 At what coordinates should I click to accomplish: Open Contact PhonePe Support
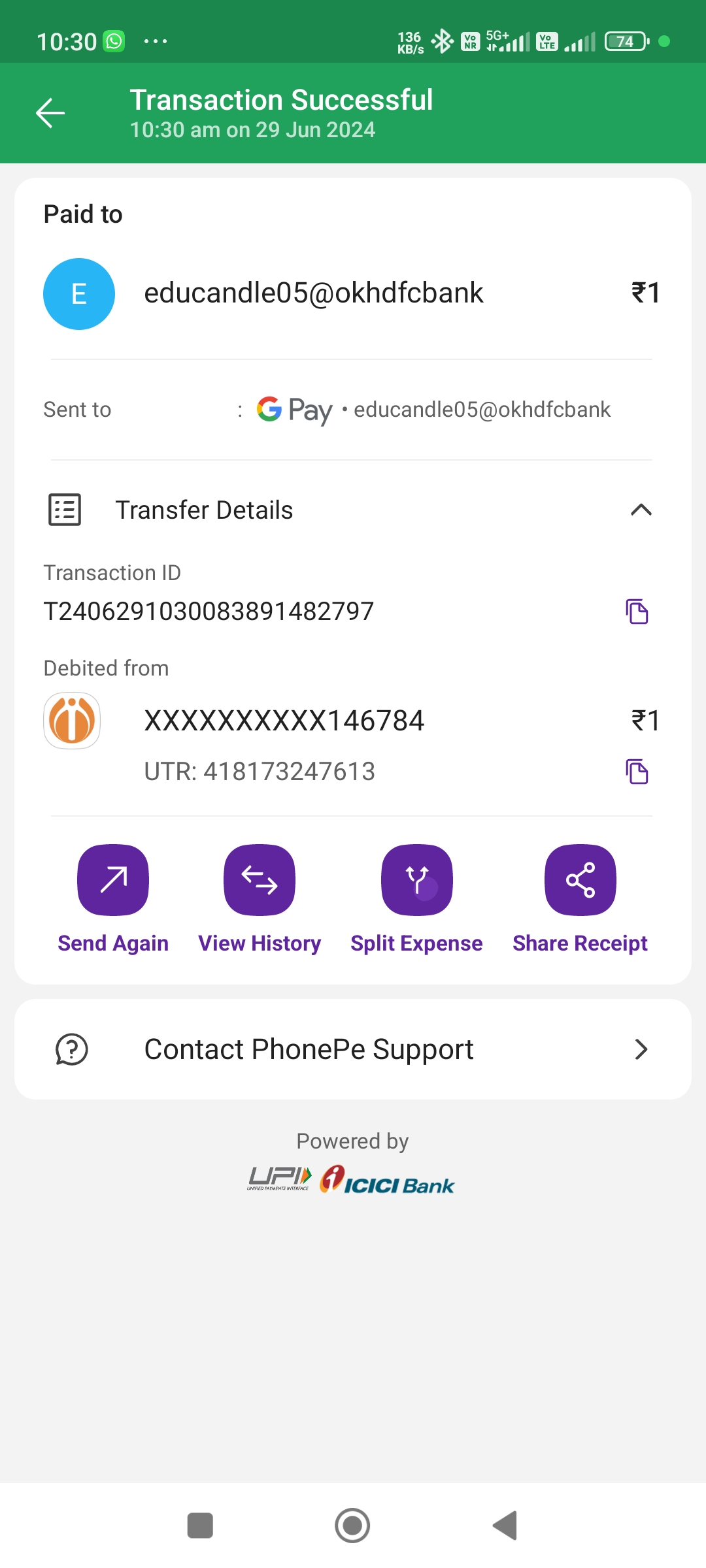(x=353, y=1049)
